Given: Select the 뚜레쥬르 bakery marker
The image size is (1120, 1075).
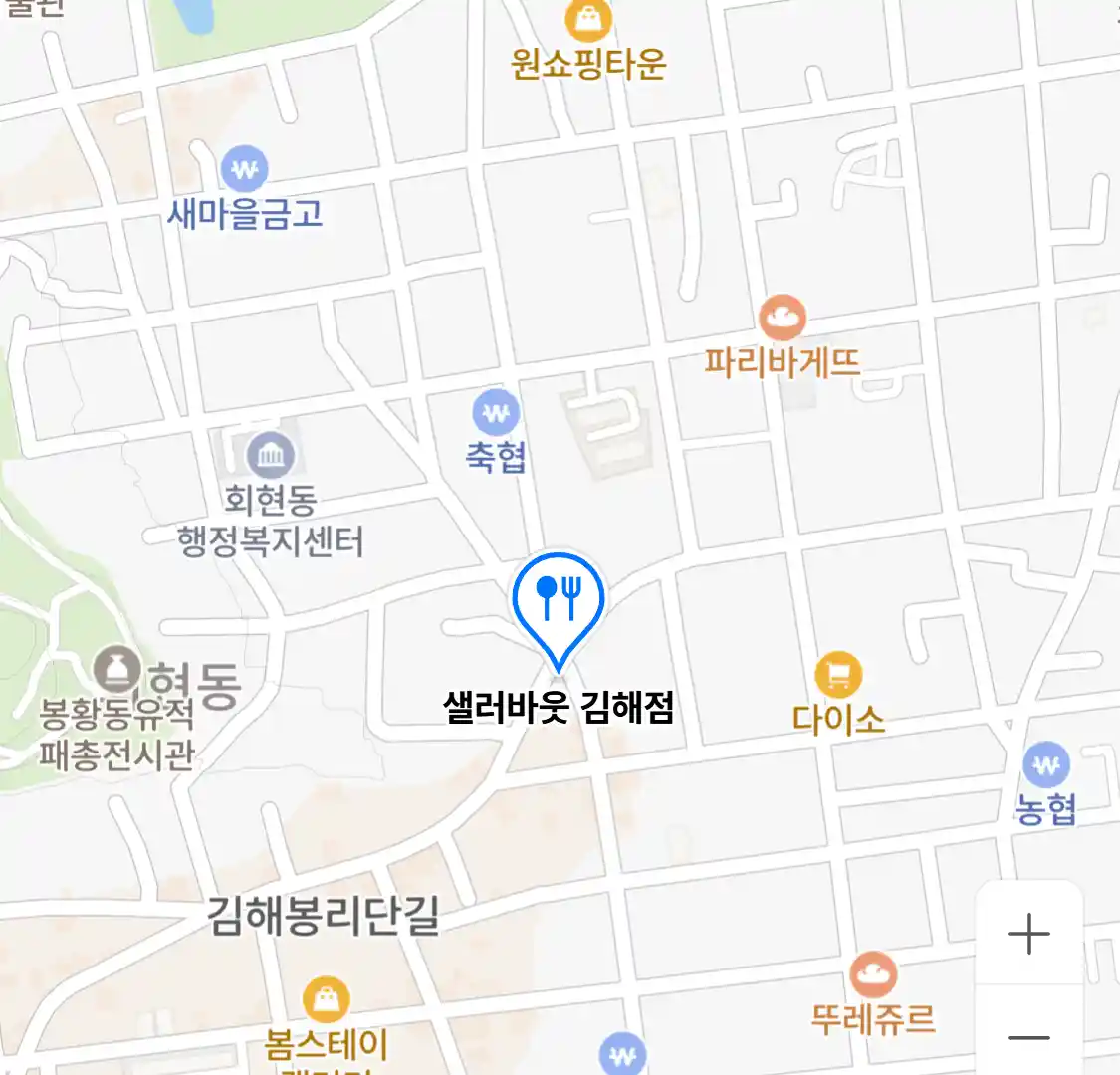Looking at the screenshot, I should (x=873, y=974).
